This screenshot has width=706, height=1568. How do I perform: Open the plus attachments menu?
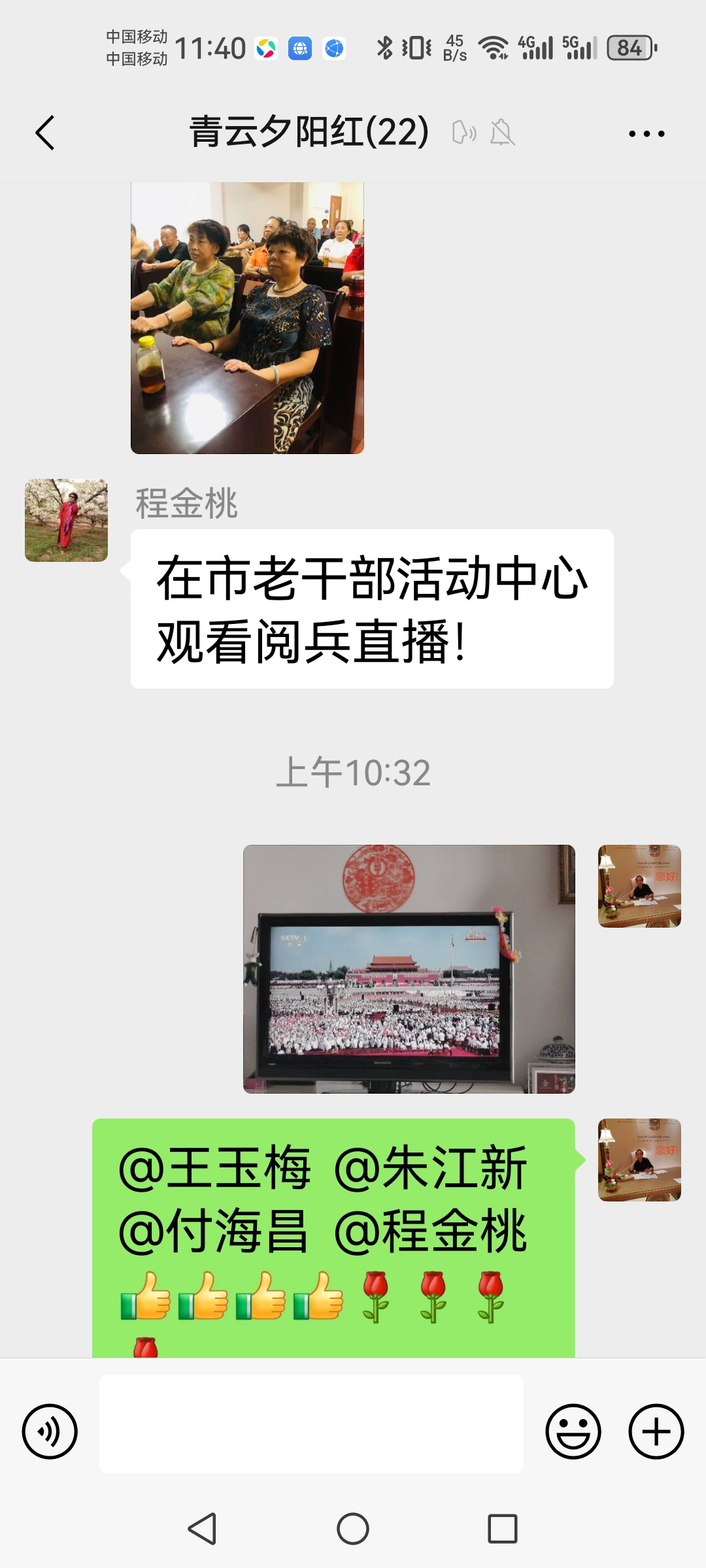point(656,1431)
